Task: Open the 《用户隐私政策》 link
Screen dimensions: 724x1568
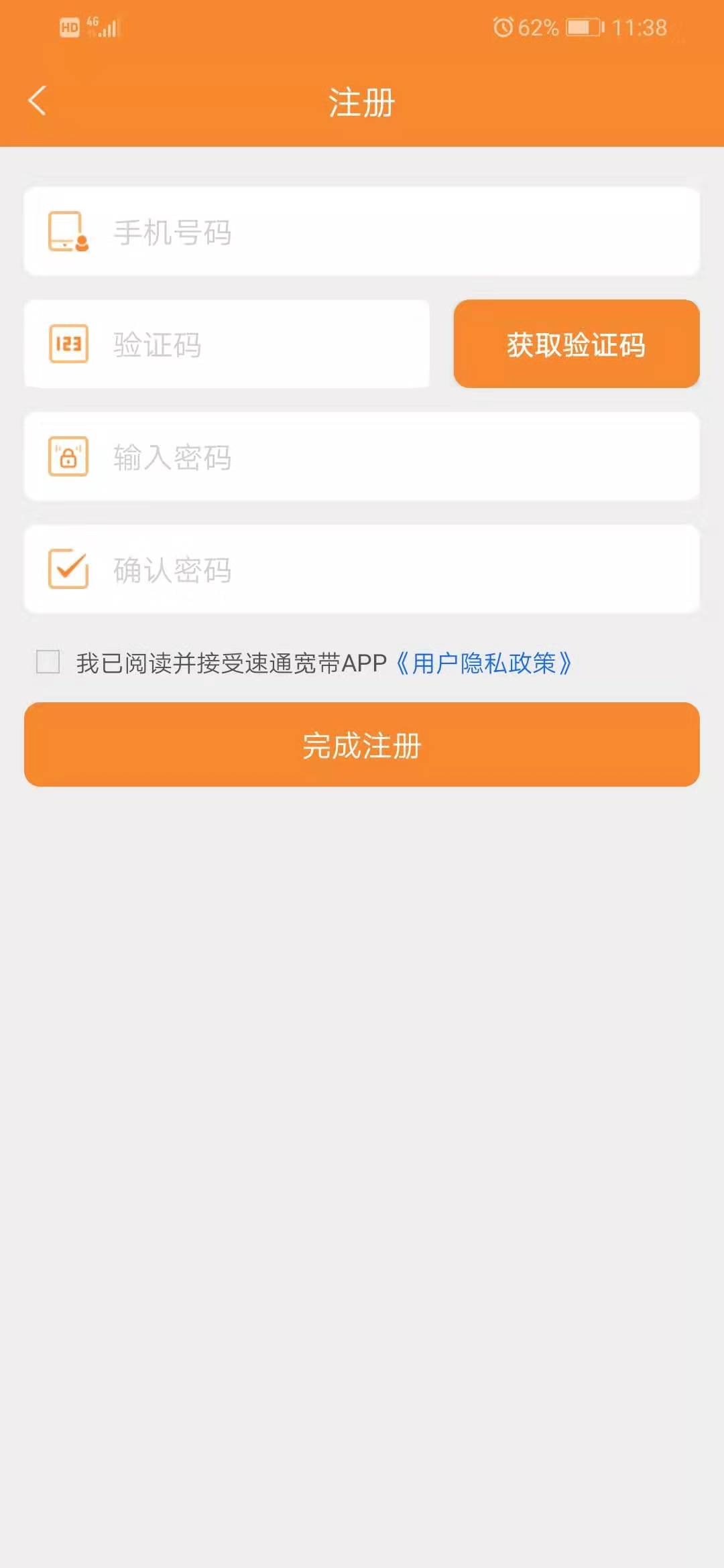Action: coord(483,663)
